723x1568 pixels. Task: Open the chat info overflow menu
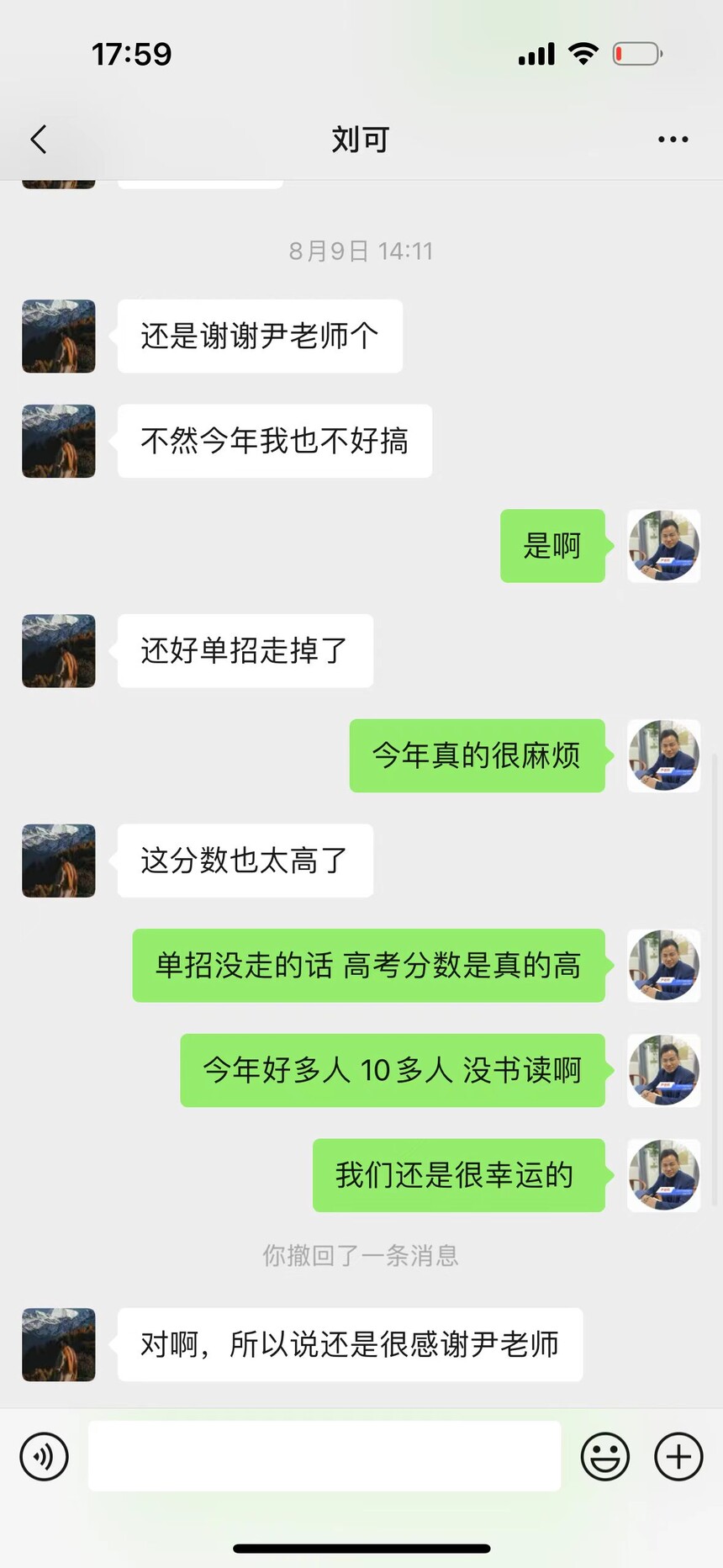point(673,140)
